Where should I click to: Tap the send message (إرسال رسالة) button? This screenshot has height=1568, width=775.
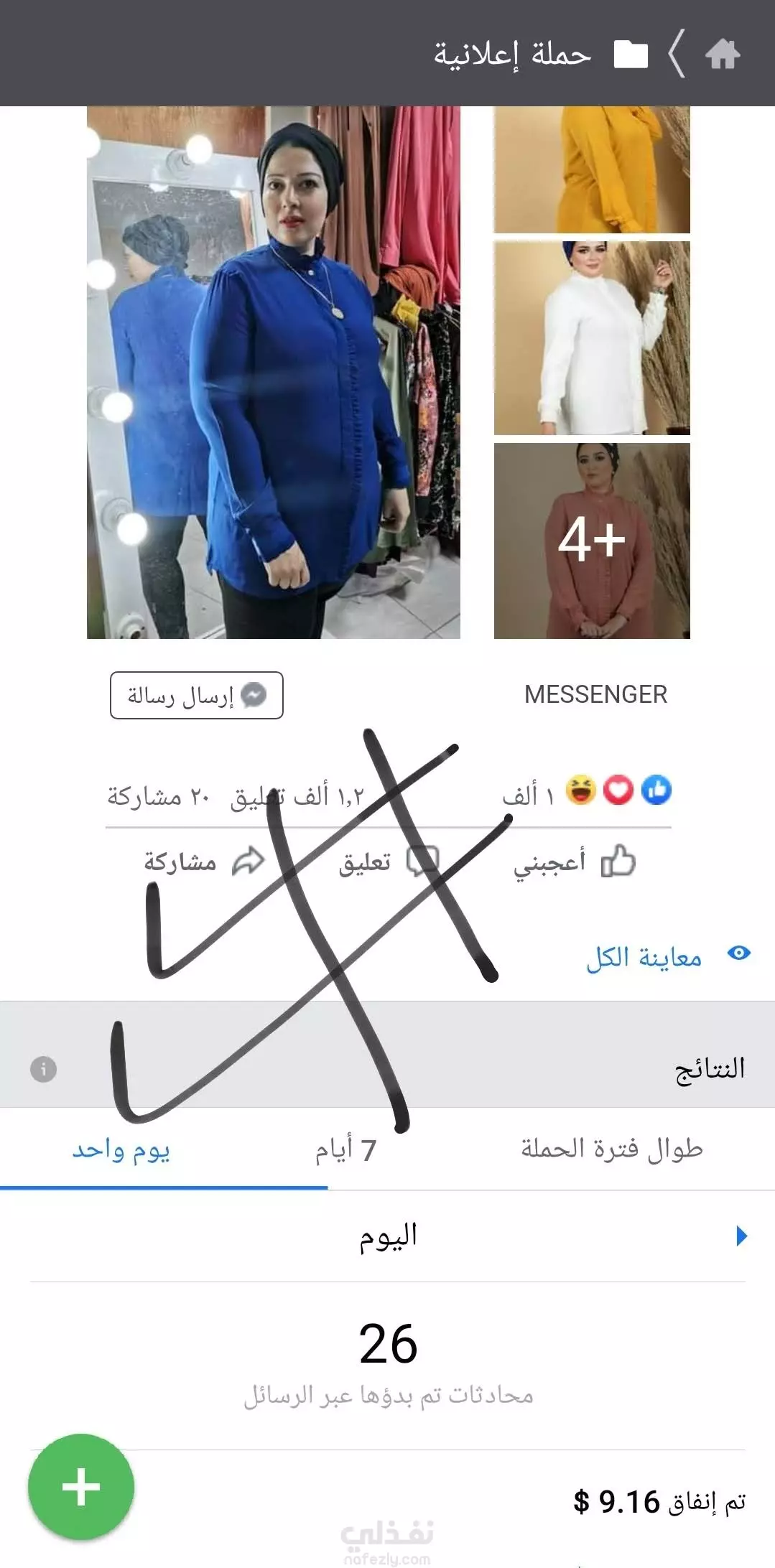(x=197, y=695)
